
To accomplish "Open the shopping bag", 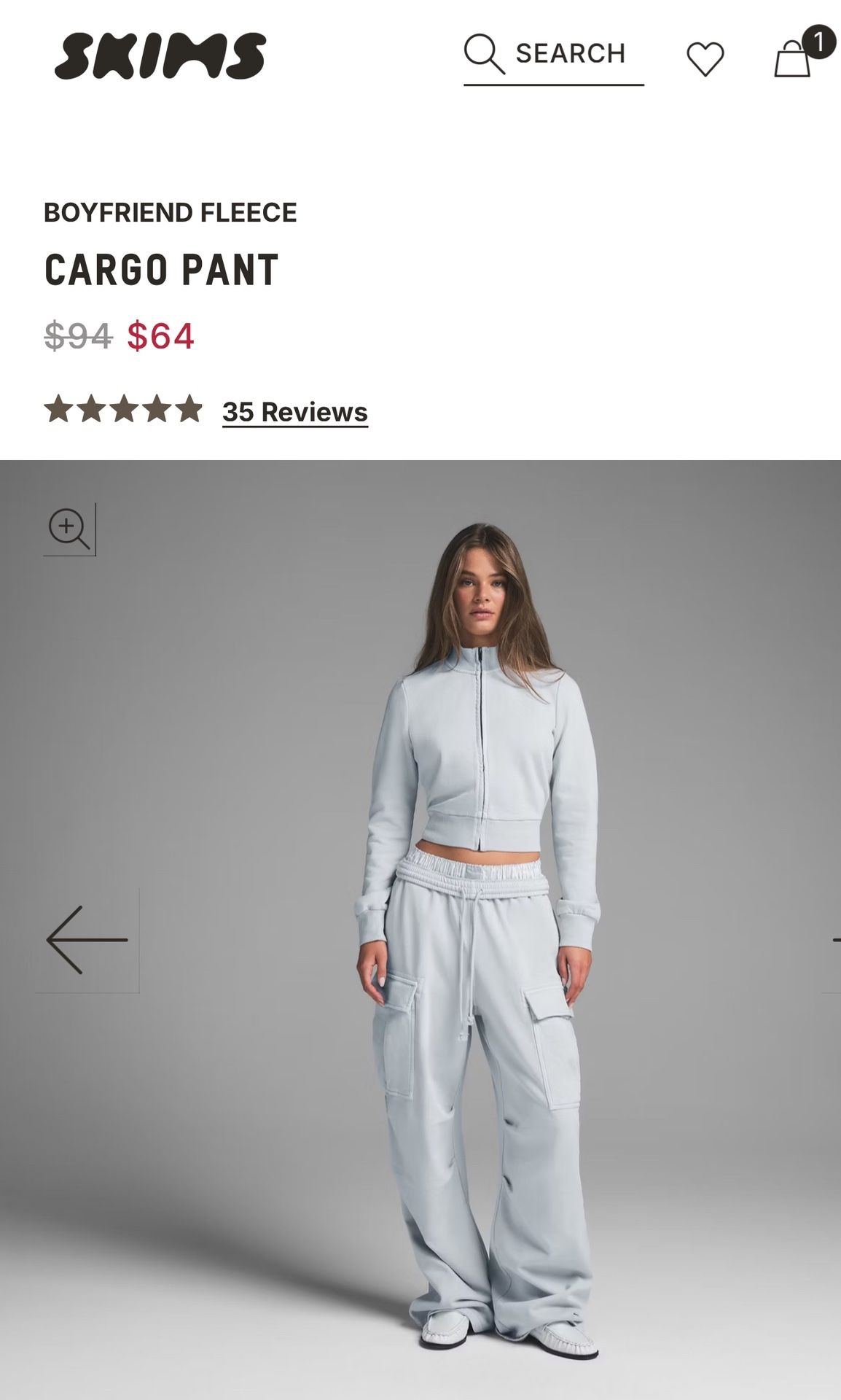I will (x=793, y=58).
